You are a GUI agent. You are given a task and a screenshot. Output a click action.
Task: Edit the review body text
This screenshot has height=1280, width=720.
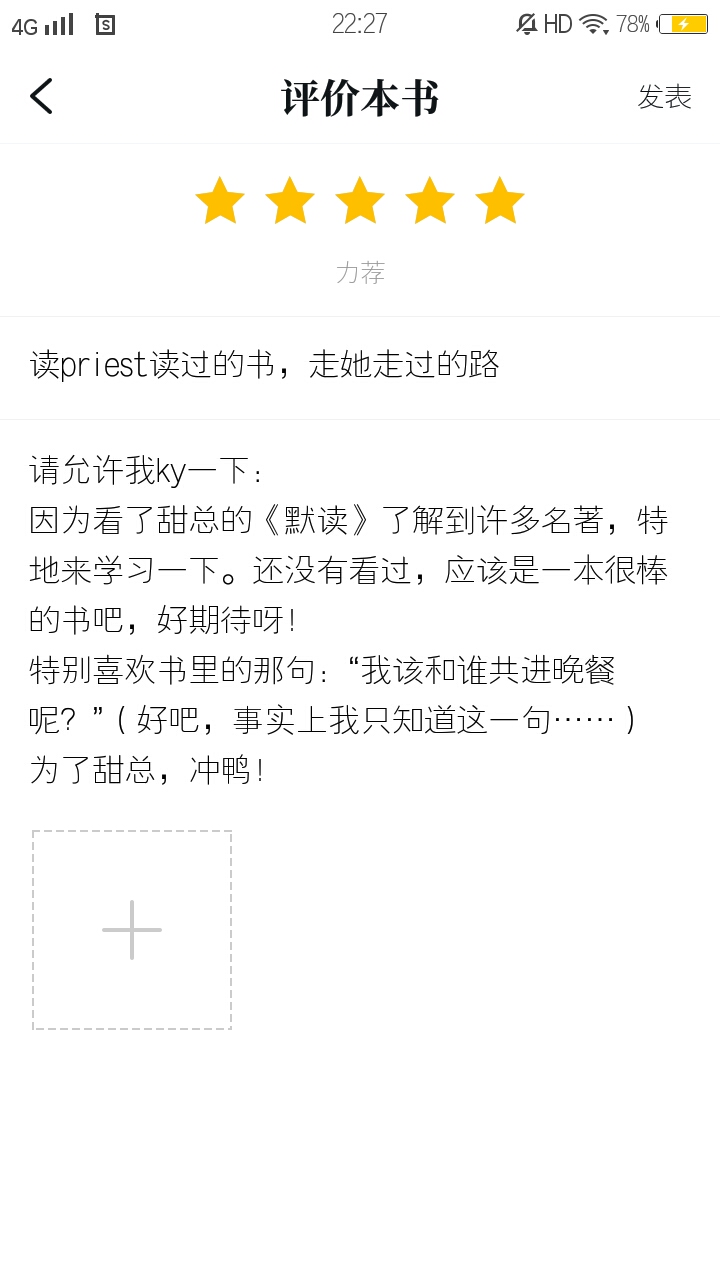coord(360,620)
